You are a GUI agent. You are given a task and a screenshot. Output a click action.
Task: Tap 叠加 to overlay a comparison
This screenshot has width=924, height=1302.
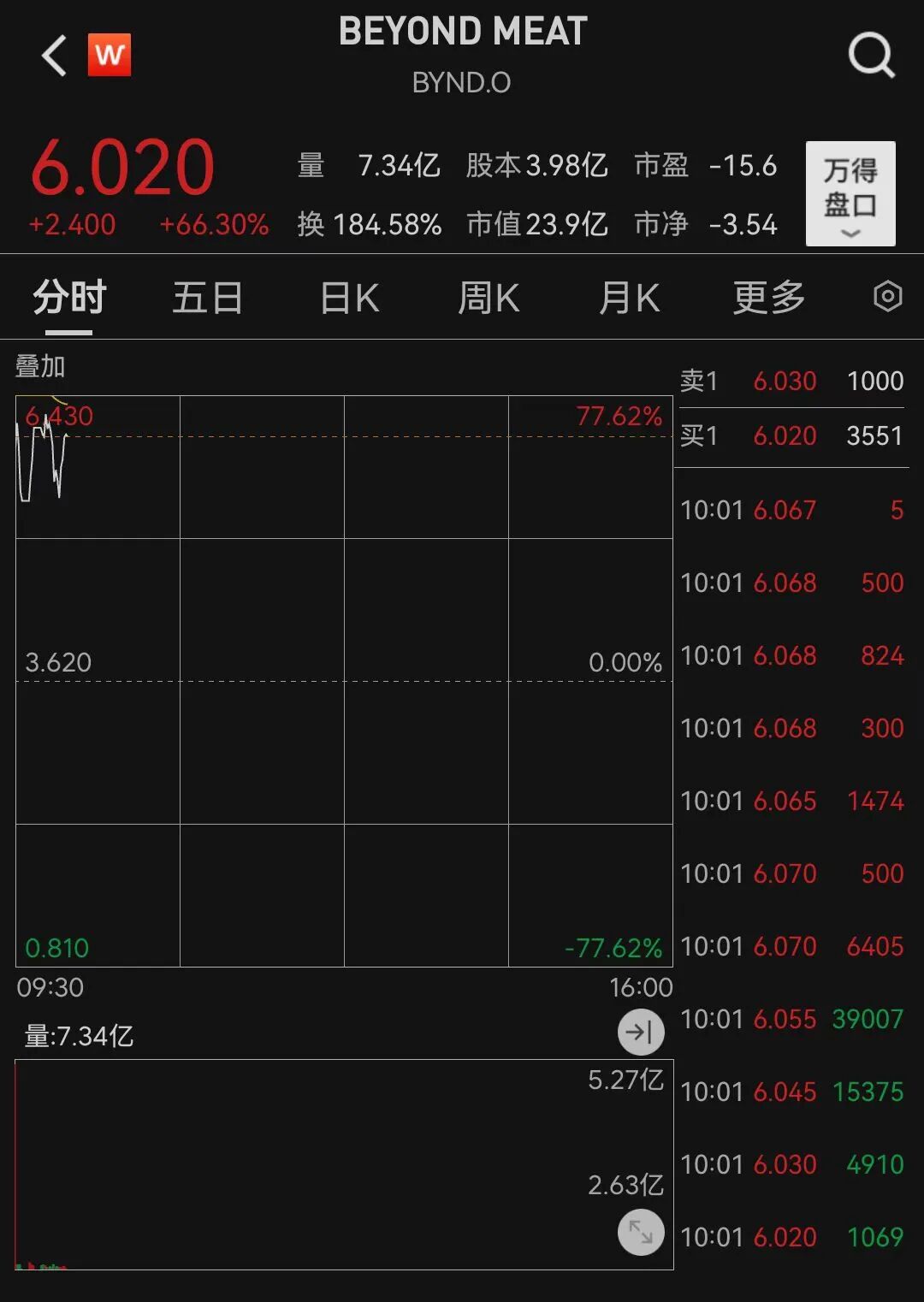[40, 367]
